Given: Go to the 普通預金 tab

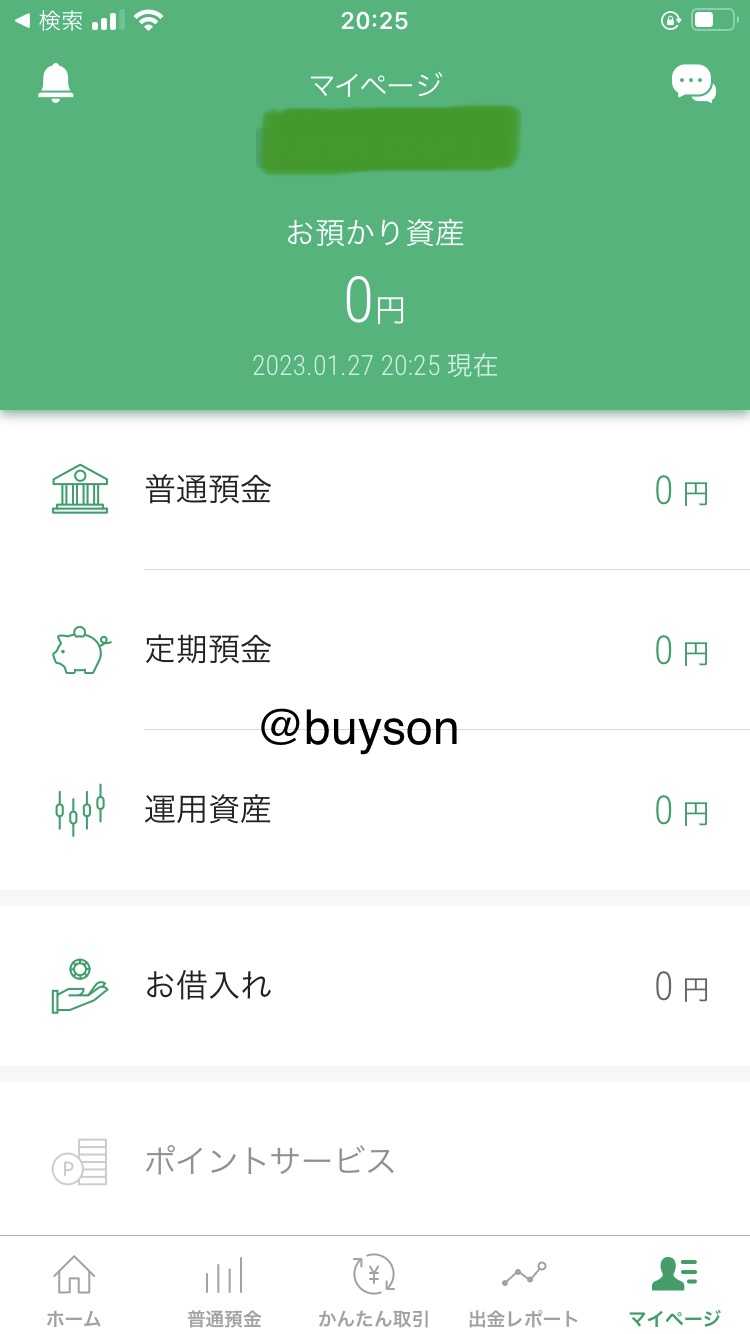Looking at the screenshot, I should point(224,1290).
